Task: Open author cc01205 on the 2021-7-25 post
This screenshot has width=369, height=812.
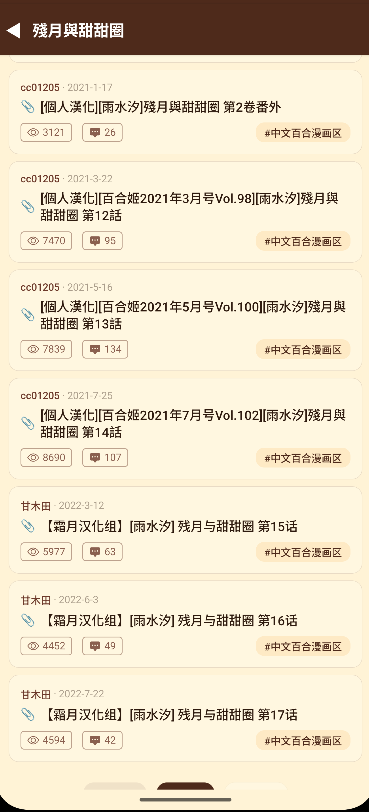Action: pyautogui.click(x=40, y=396)
